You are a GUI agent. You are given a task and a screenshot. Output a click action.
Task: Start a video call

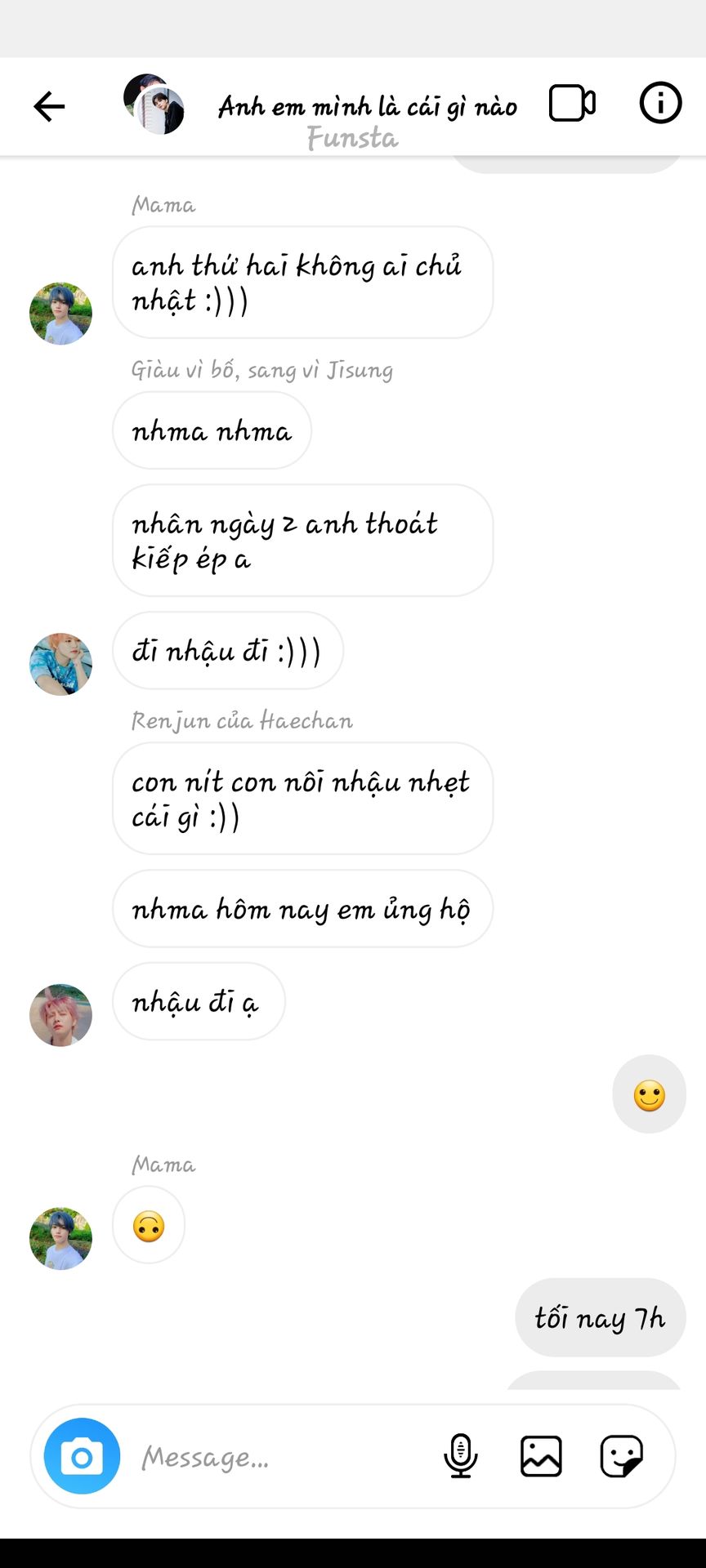572,104
